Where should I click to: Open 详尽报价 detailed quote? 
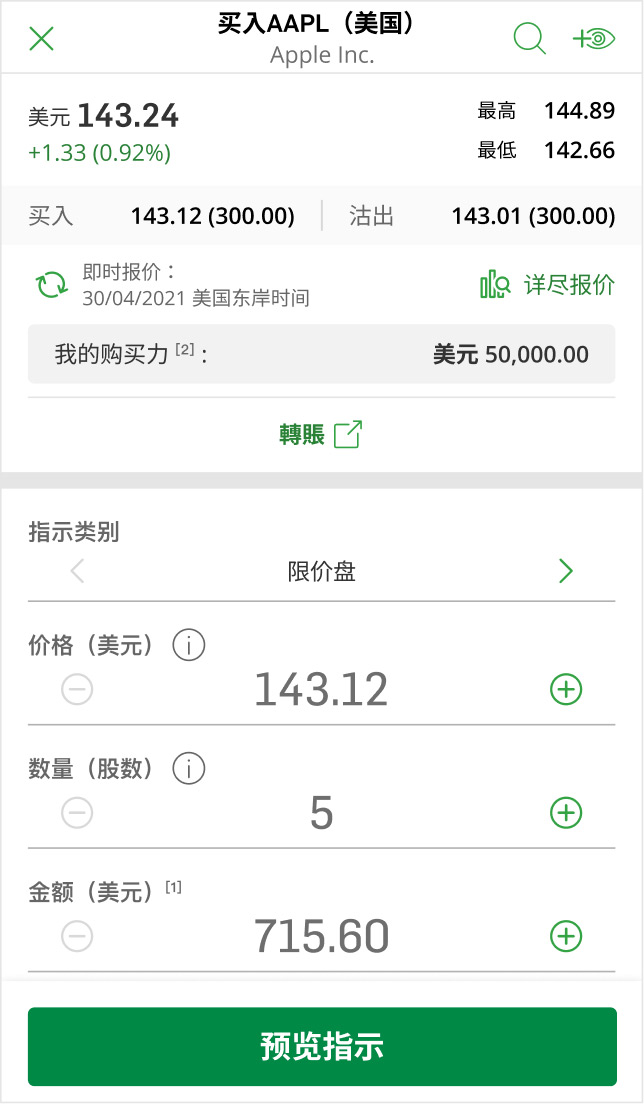(x=547, y=285)
